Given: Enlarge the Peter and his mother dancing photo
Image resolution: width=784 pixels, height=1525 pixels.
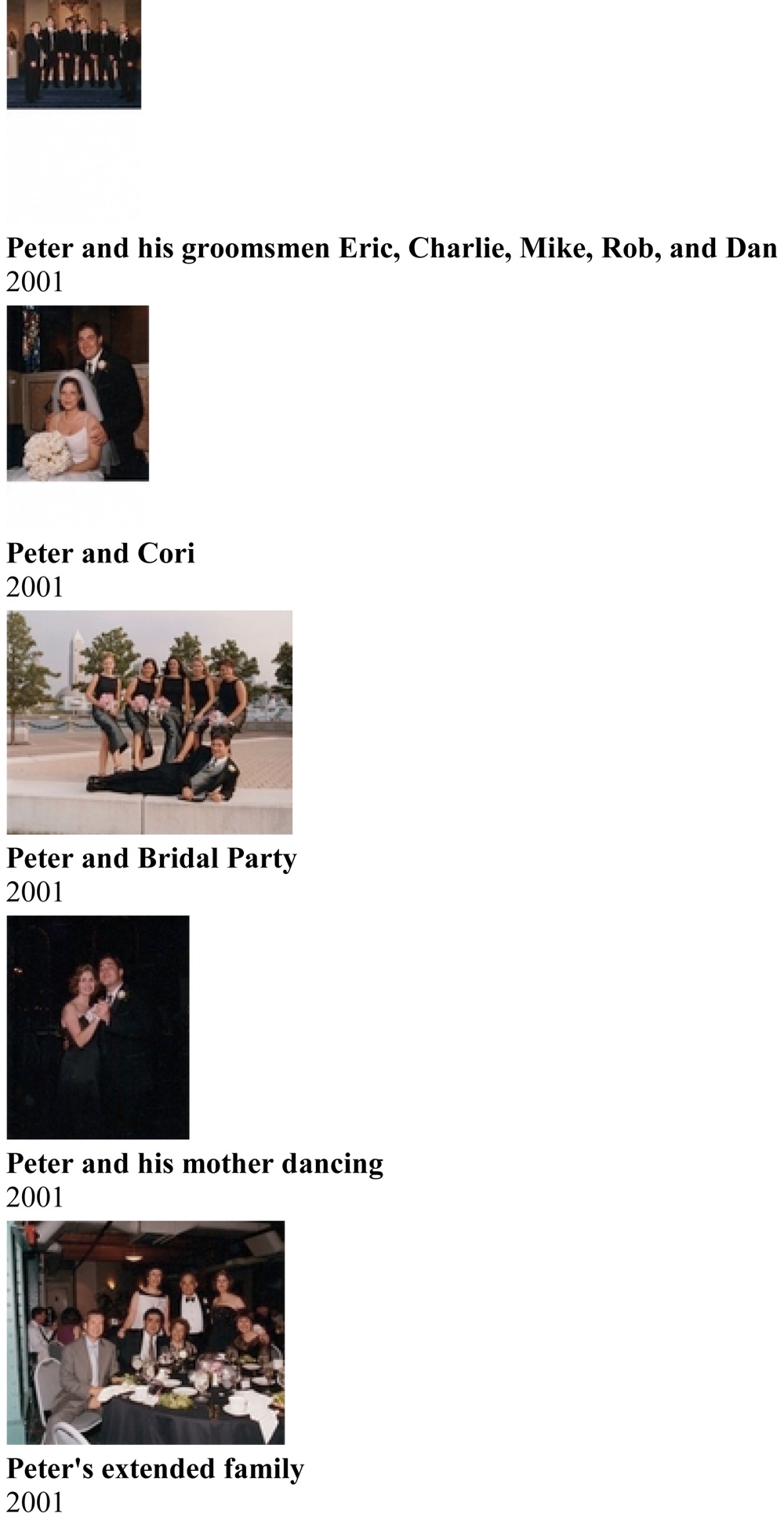Looking at the screenshot, I should pyautogui.click(x=98, y=1027).
